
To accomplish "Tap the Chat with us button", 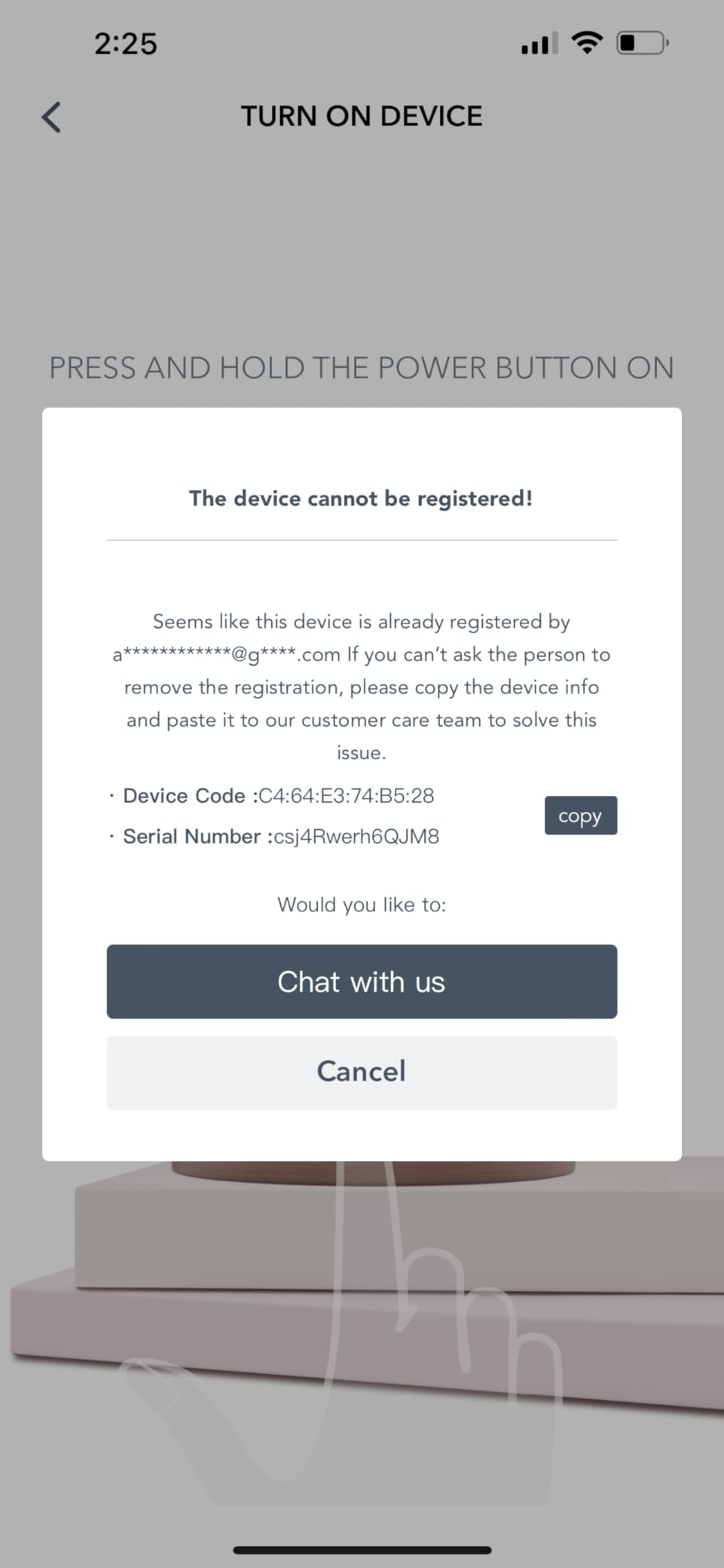I will [x=362, y=982].
